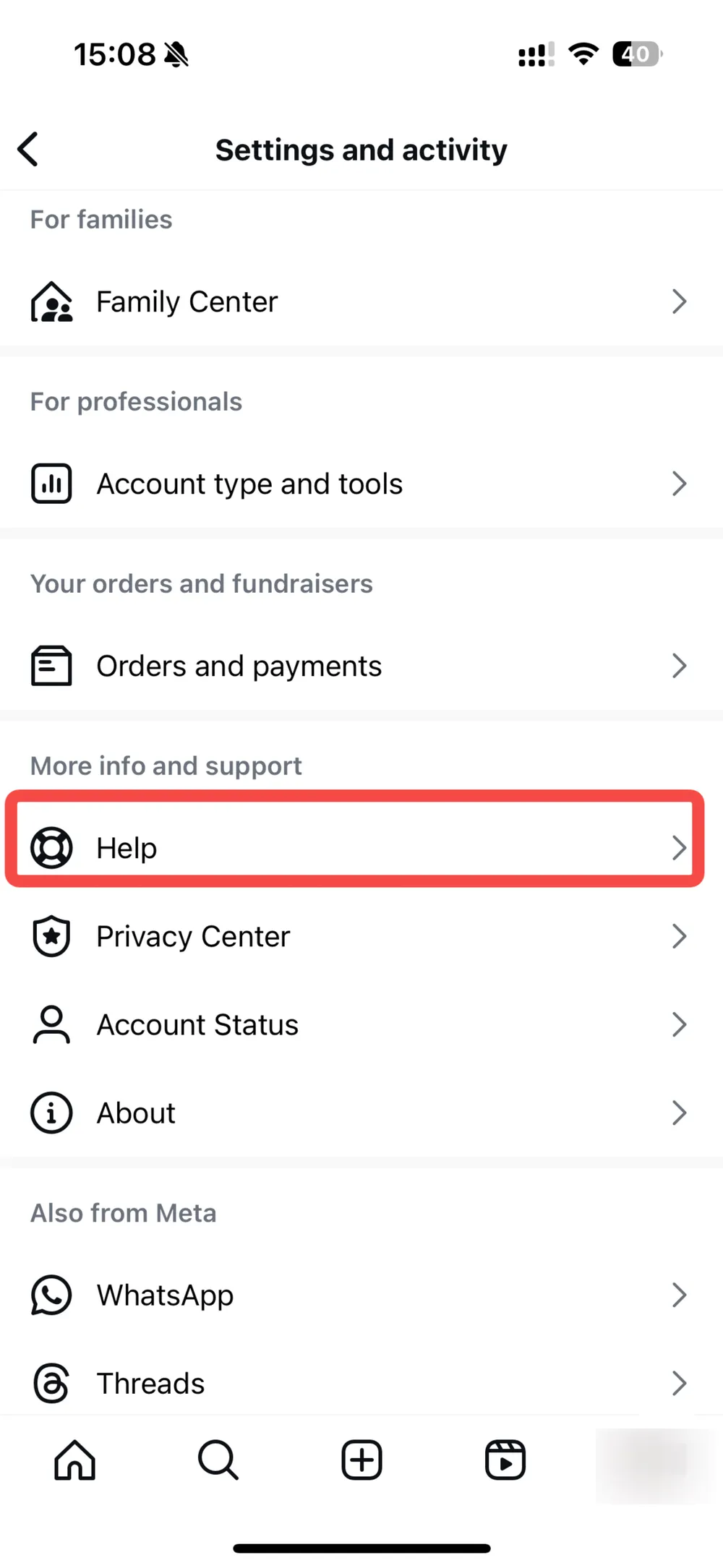Select the Family Center icon
723x1568 pixels.
(x=51, y=301)
